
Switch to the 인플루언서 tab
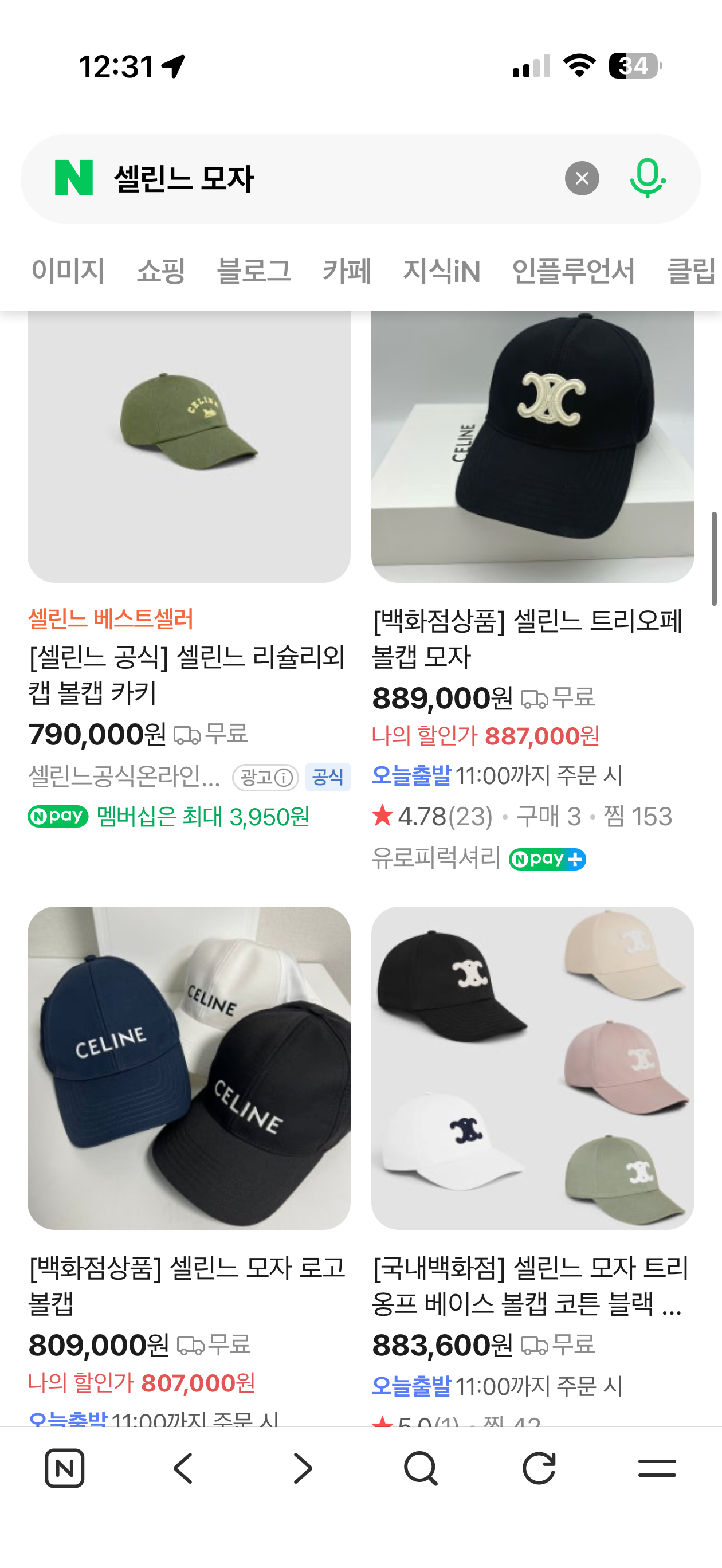point(573,271)
